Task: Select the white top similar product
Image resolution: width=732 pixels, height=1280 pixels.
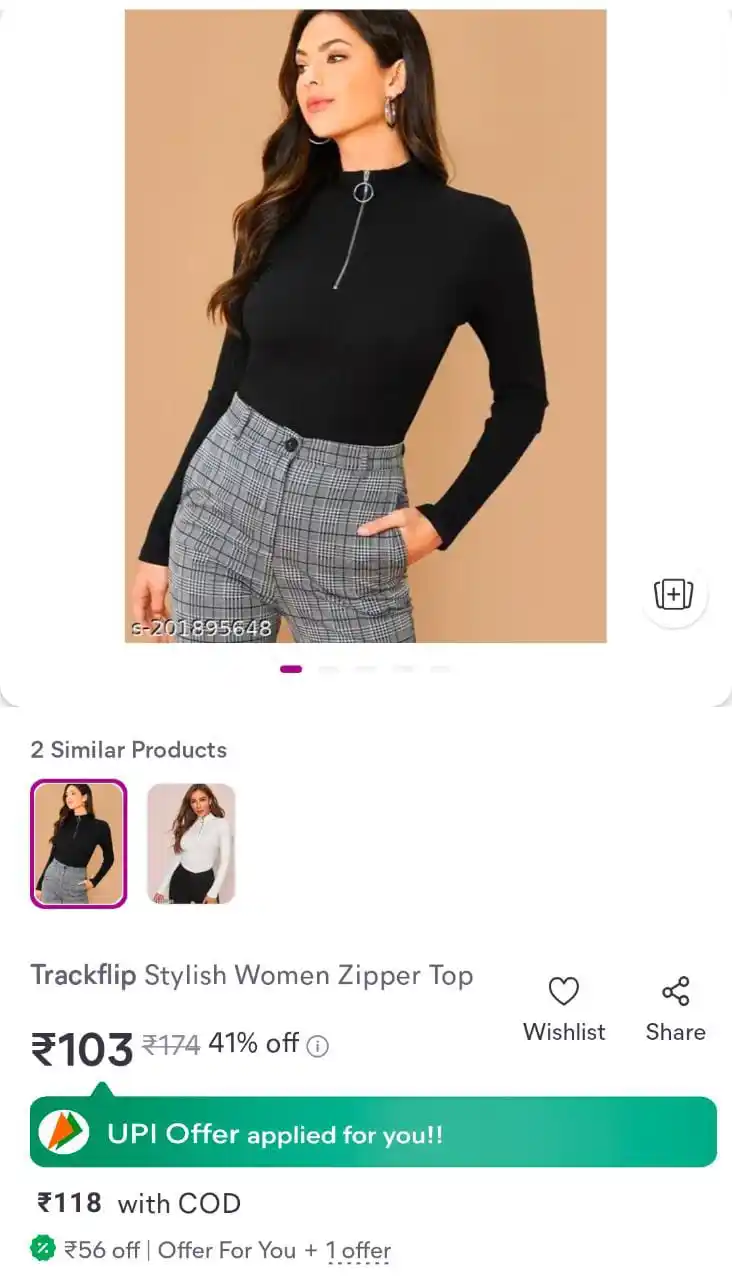Action: coord(191,843)
